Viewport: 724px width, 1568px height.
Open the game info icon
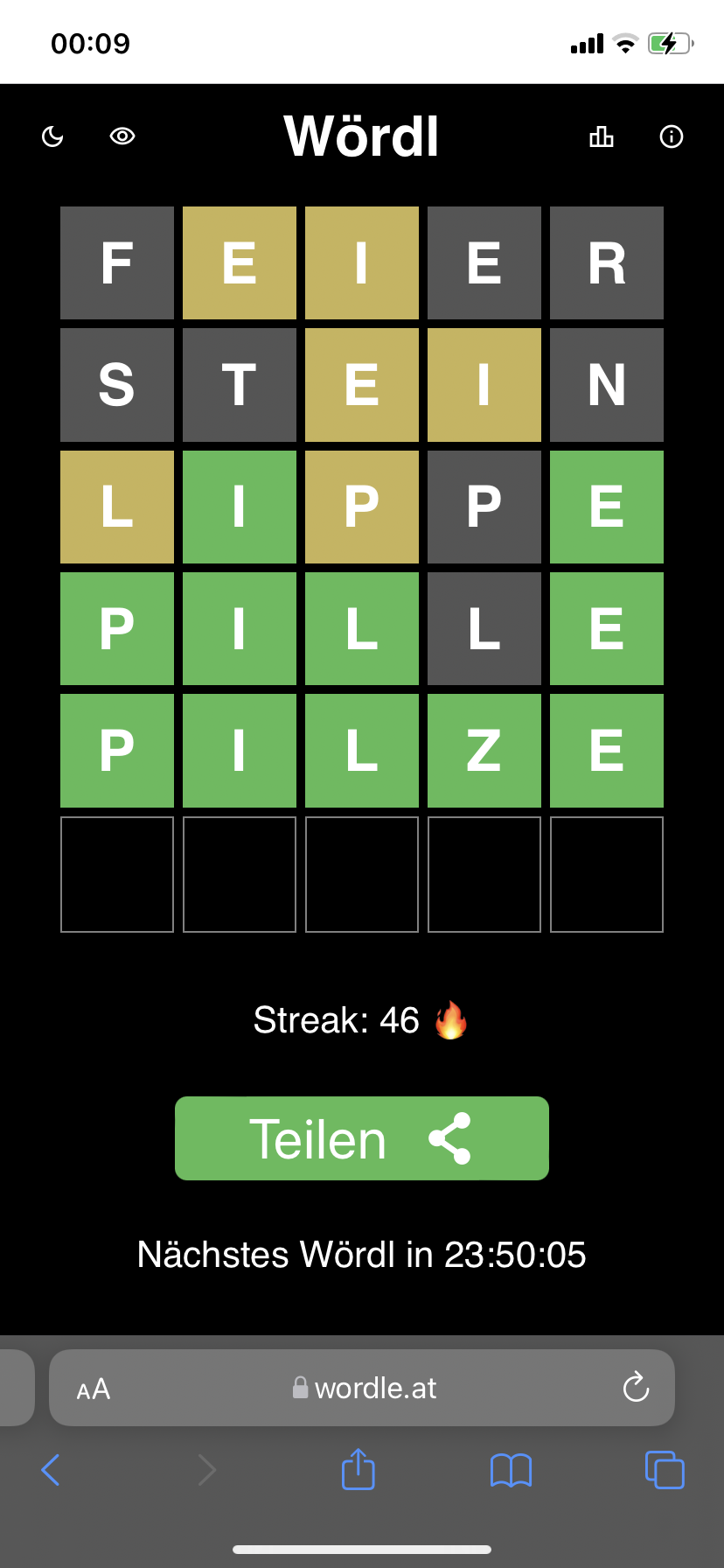(x=672, y=136)
